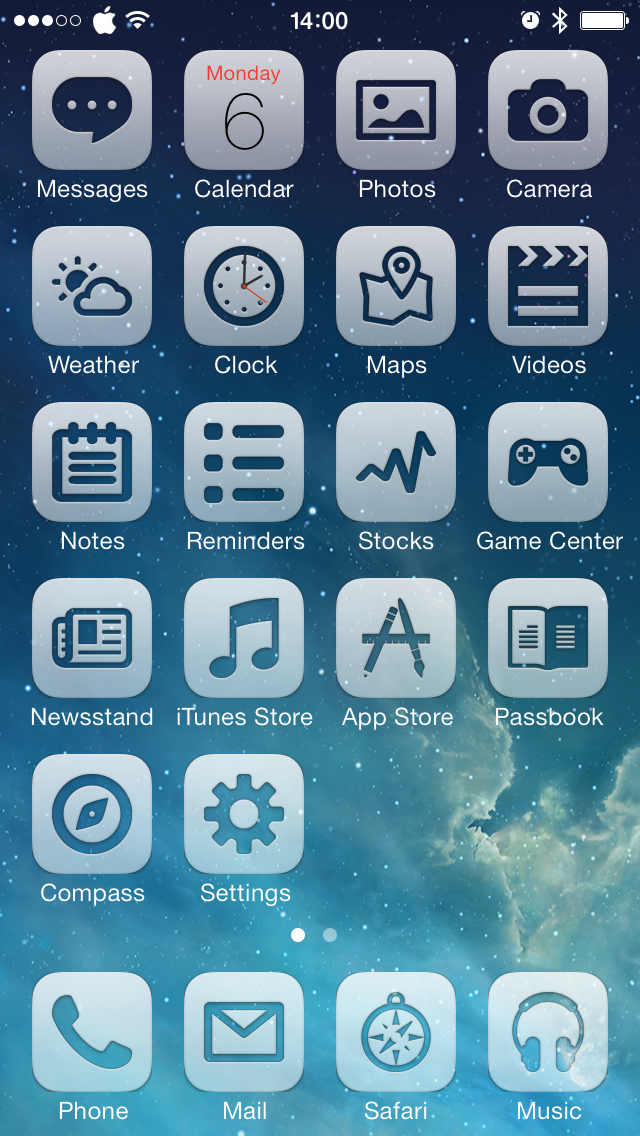Launch Maps

coord(396,286)
